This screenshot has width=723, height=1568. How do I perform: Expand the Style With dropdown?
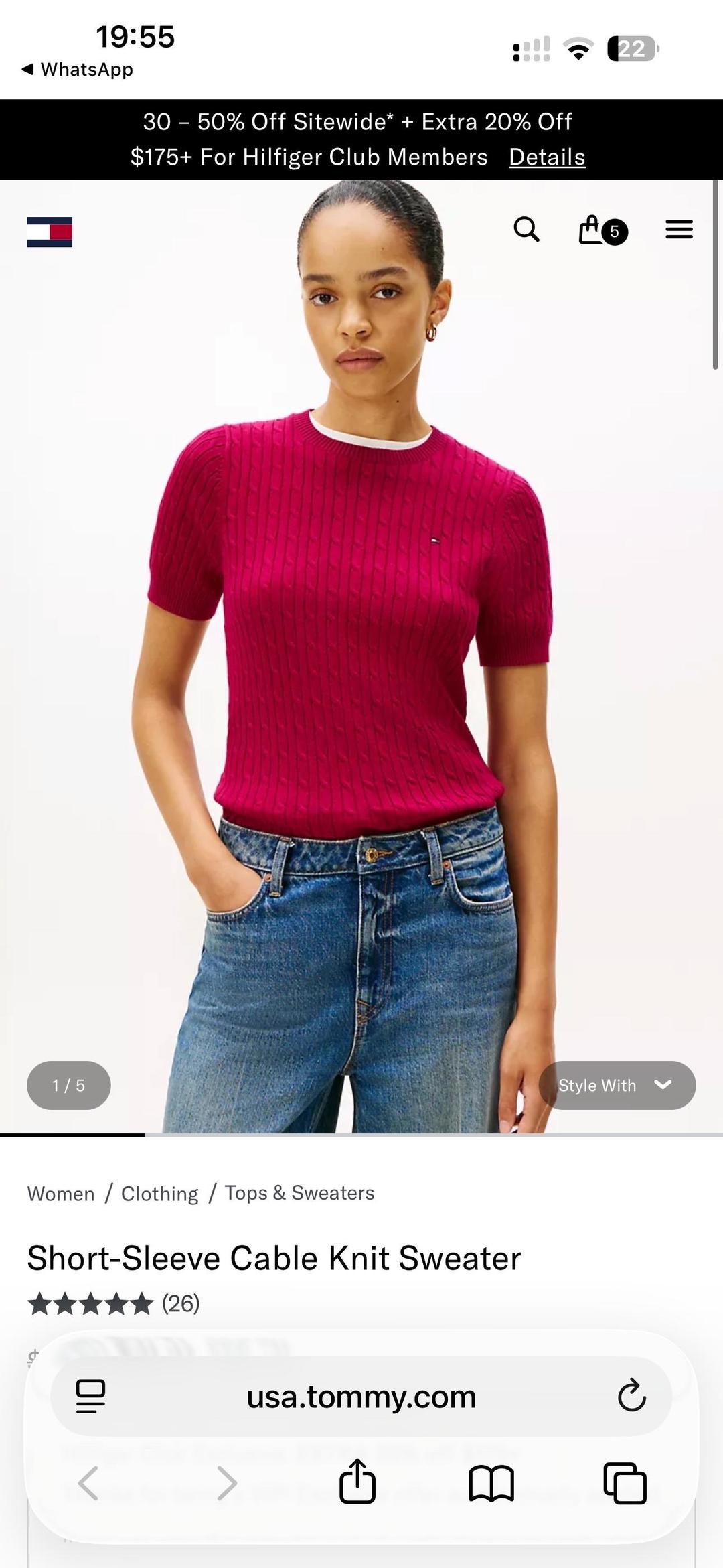point(617,1085)
